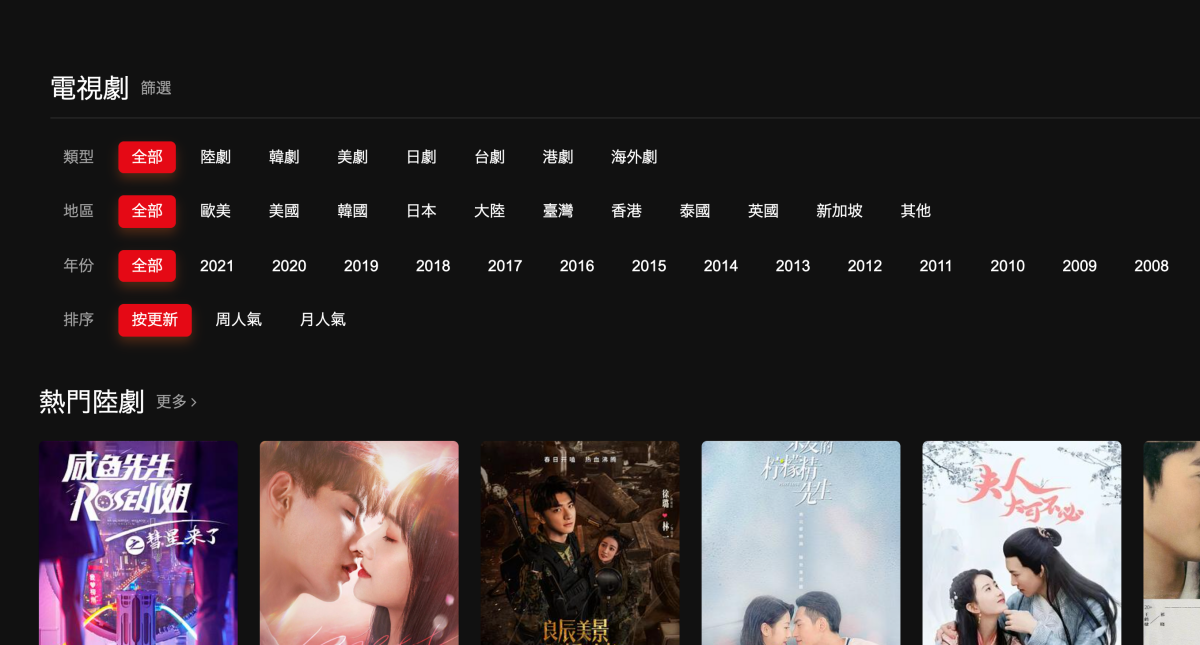This screenshot has width=1200, height=645.
Task: Tap 其他 in the region row
Action: 915,211
